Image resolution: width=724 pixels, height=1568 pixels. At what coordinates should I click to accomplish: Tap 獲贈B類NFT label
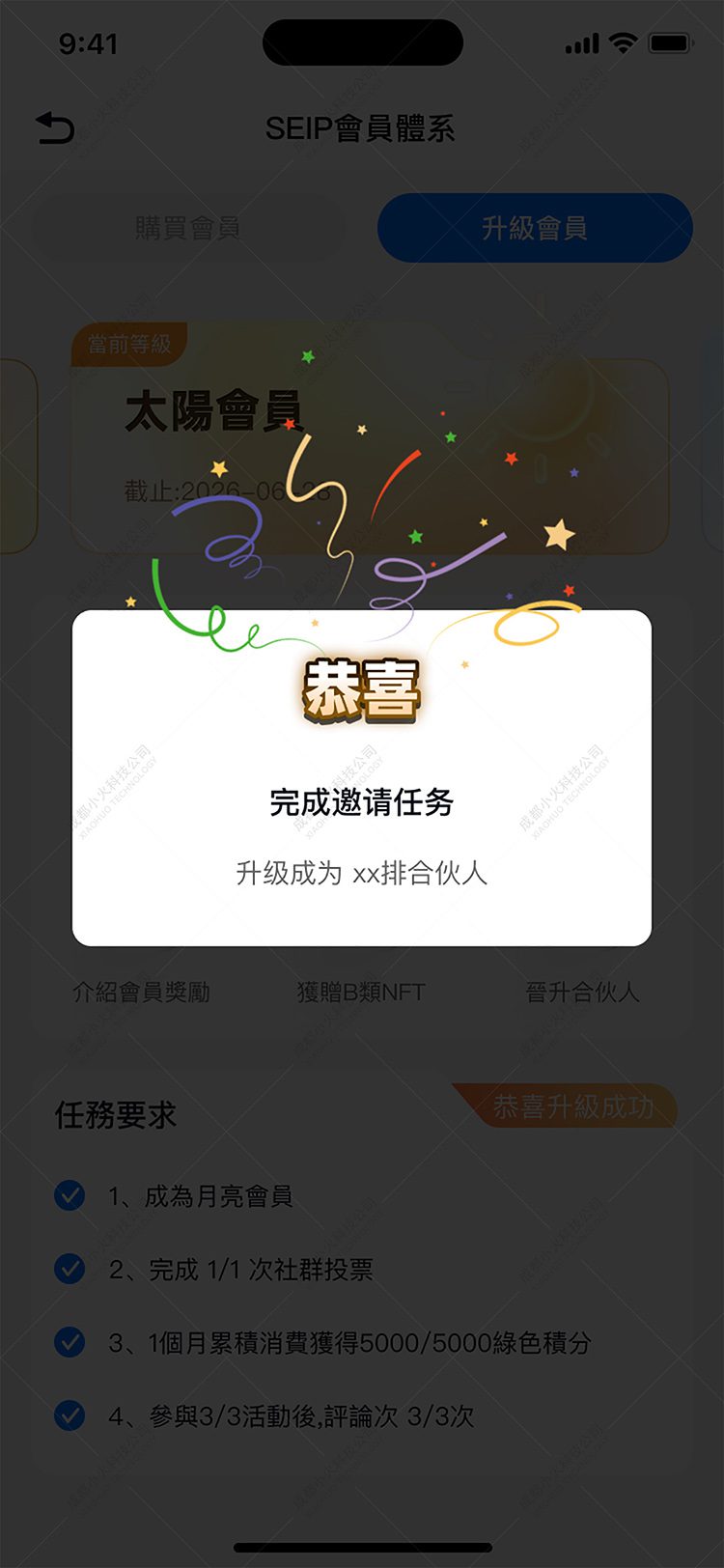point(361,993)
